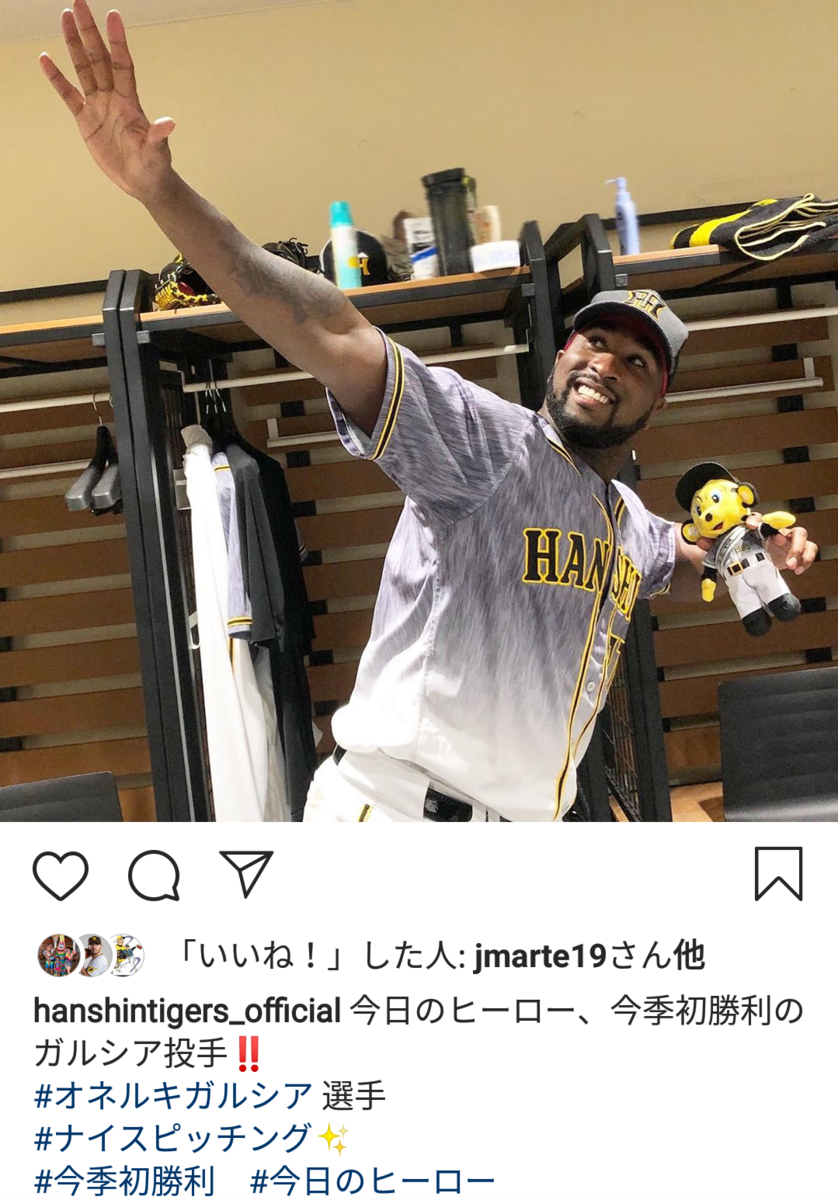Image resolution: width=838 pixels, height=1200 pixels.
Task: Open hashtag #今日のヒーロー
Action: click(372, 1181)
